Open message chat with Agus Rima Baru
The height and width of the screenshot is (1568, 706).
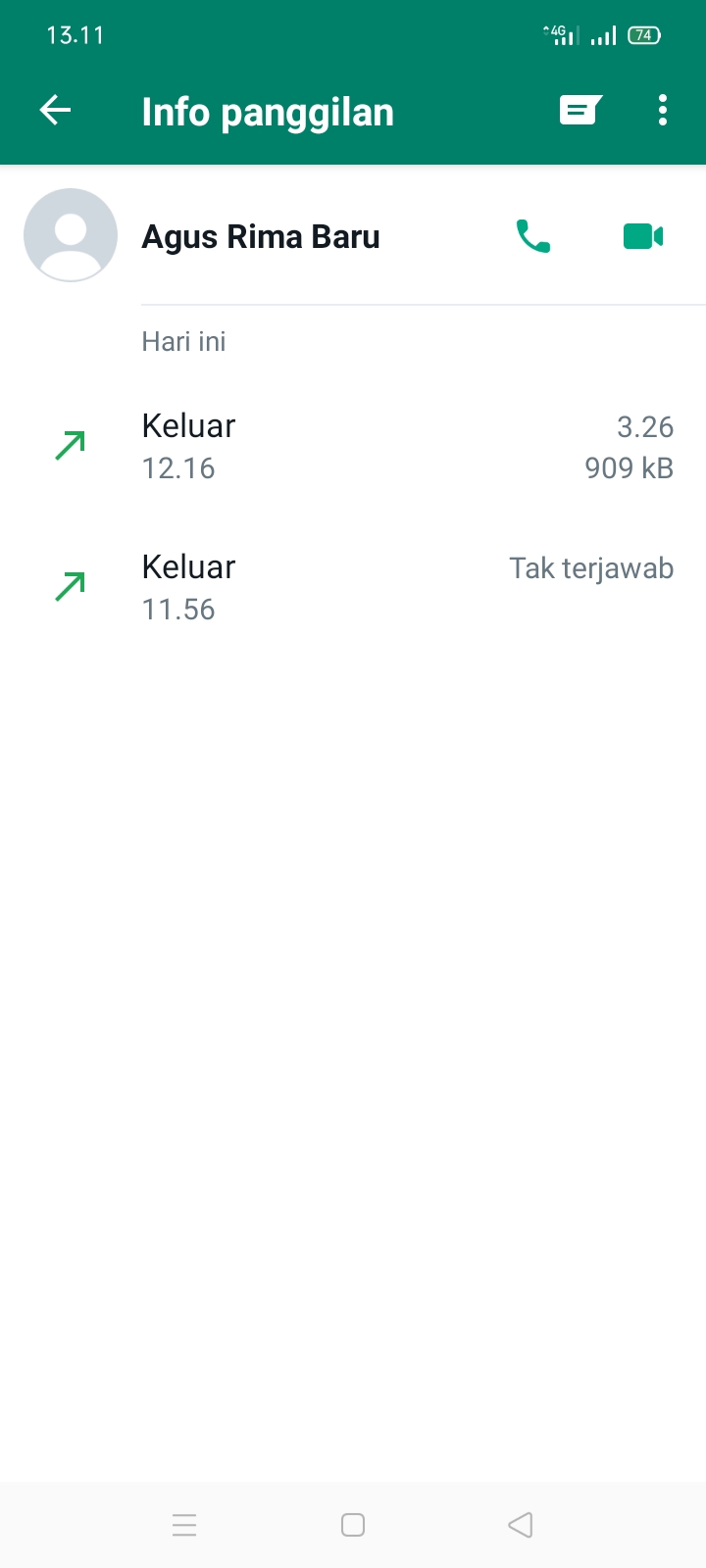580,111
